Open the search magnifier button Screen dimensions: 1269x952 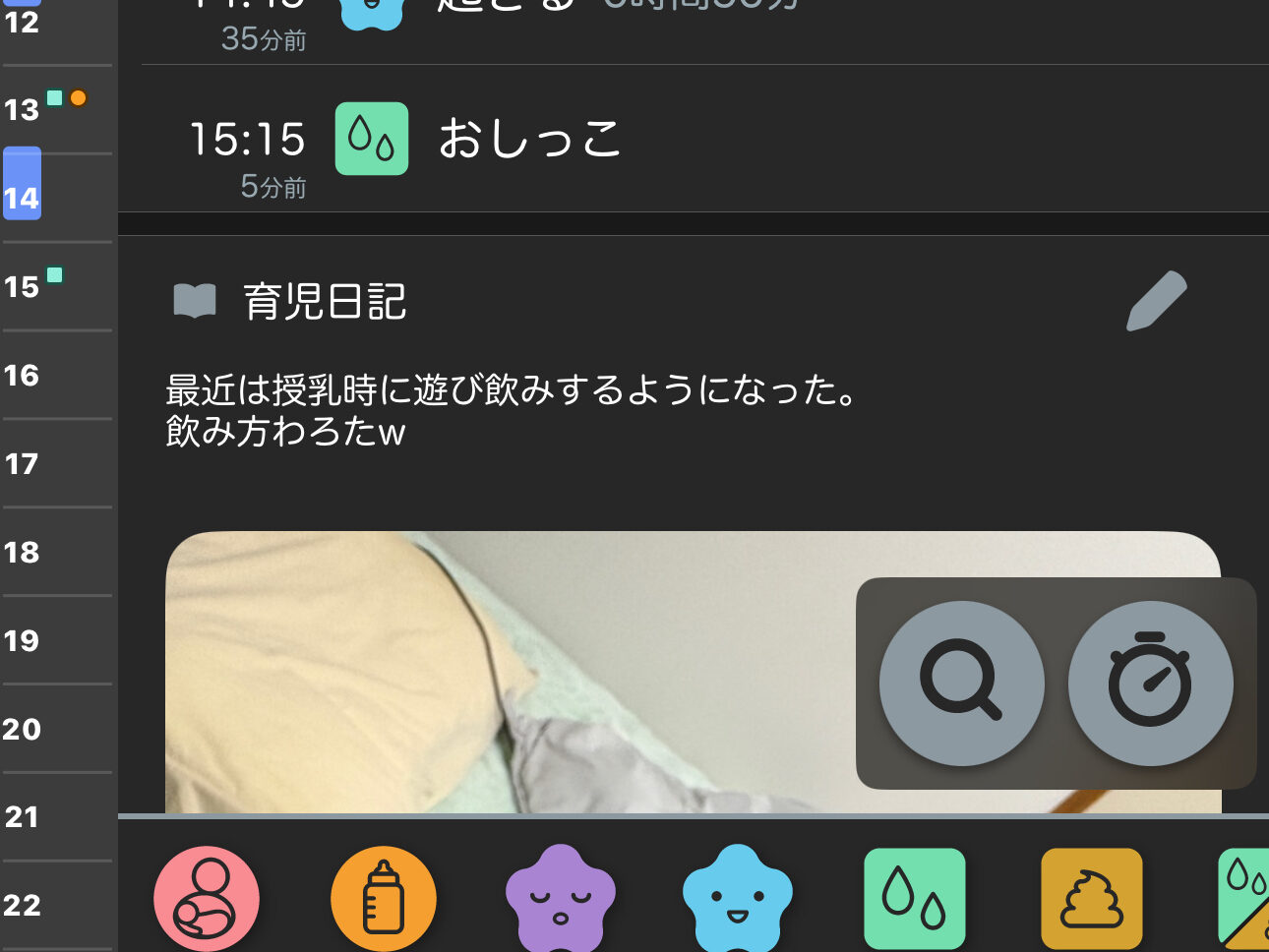(961, 684)
